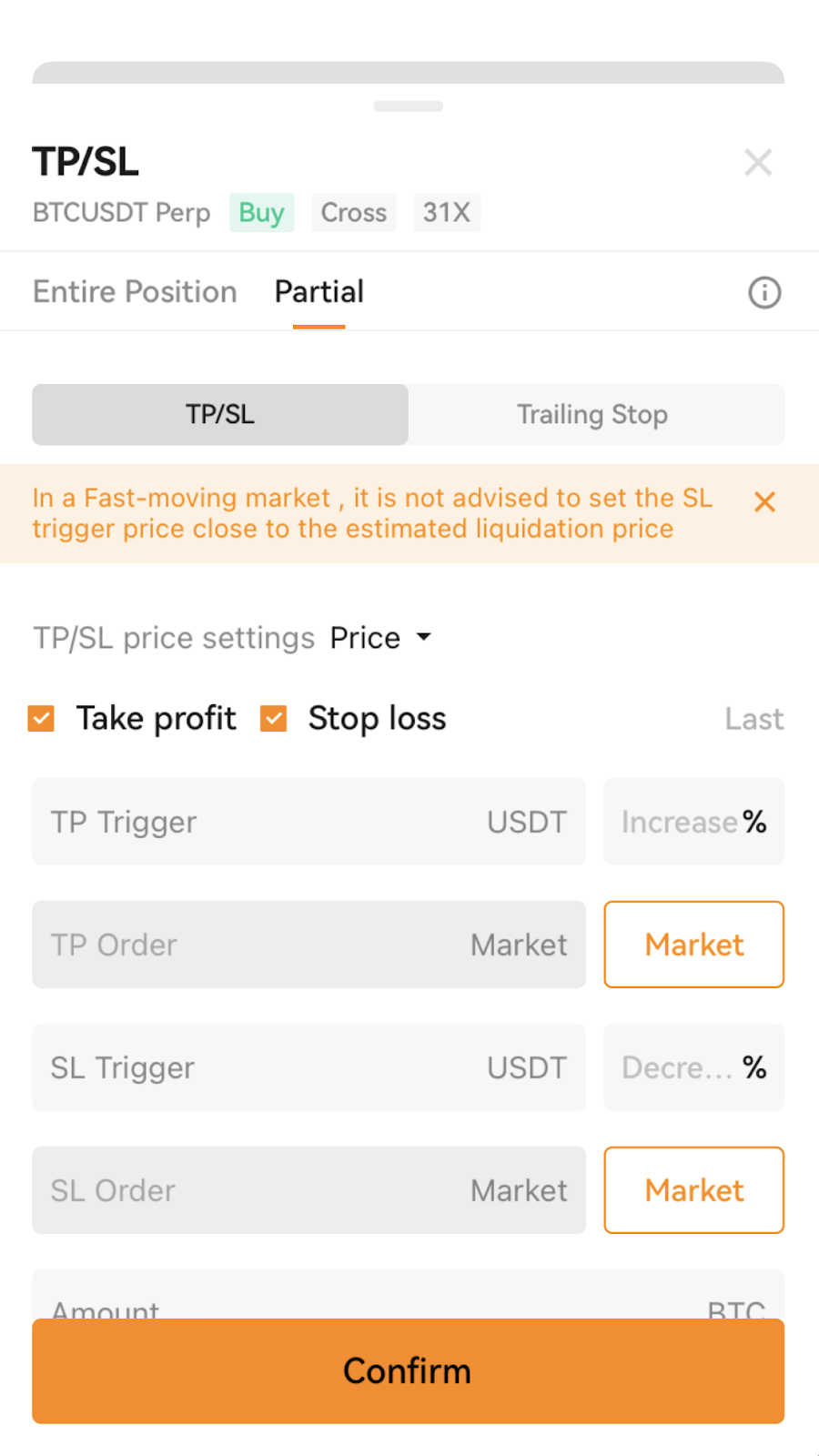Tap the Market button beside SL Order
The image size is (819, 1456).
[x=694, y=1190]
